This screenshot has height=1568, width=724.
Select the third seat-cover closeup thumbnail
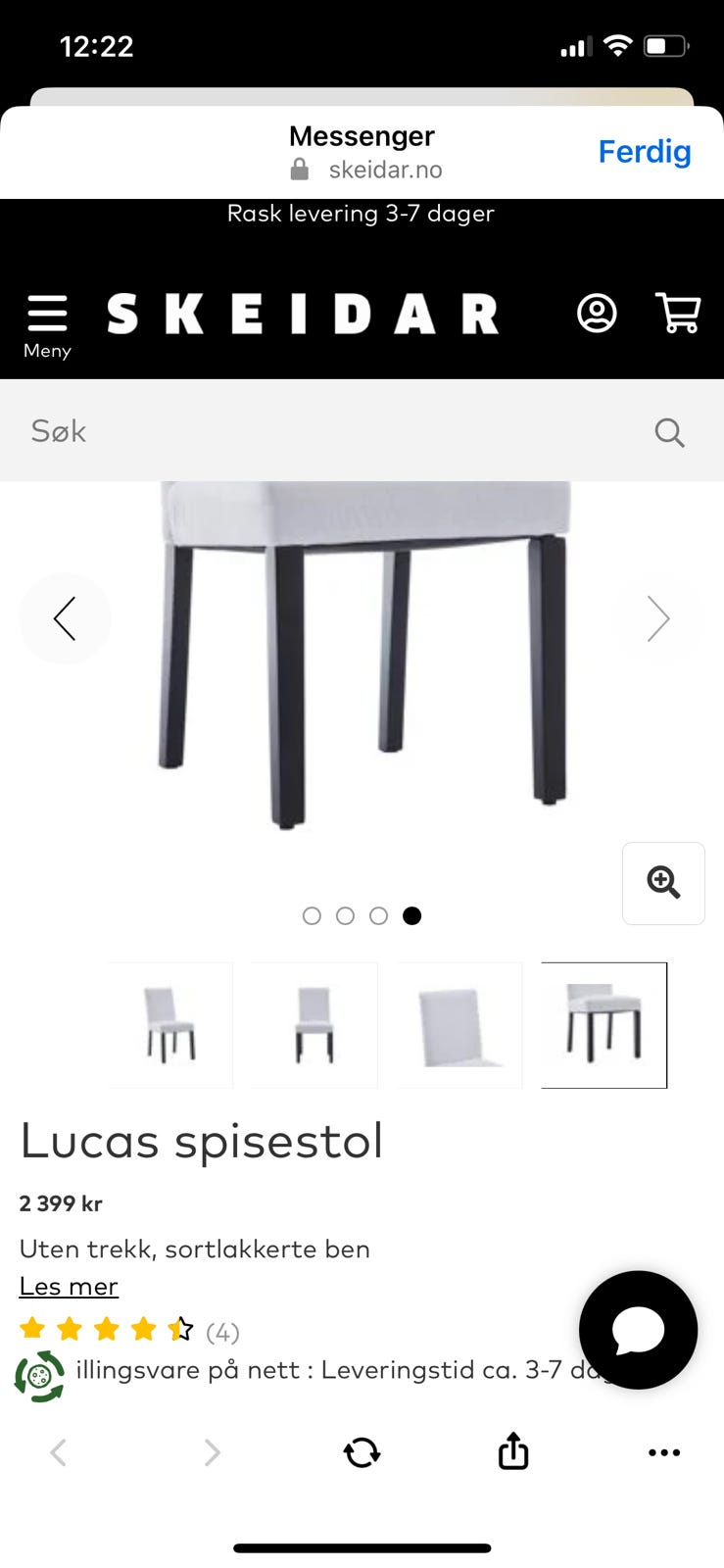[459, 1025]
